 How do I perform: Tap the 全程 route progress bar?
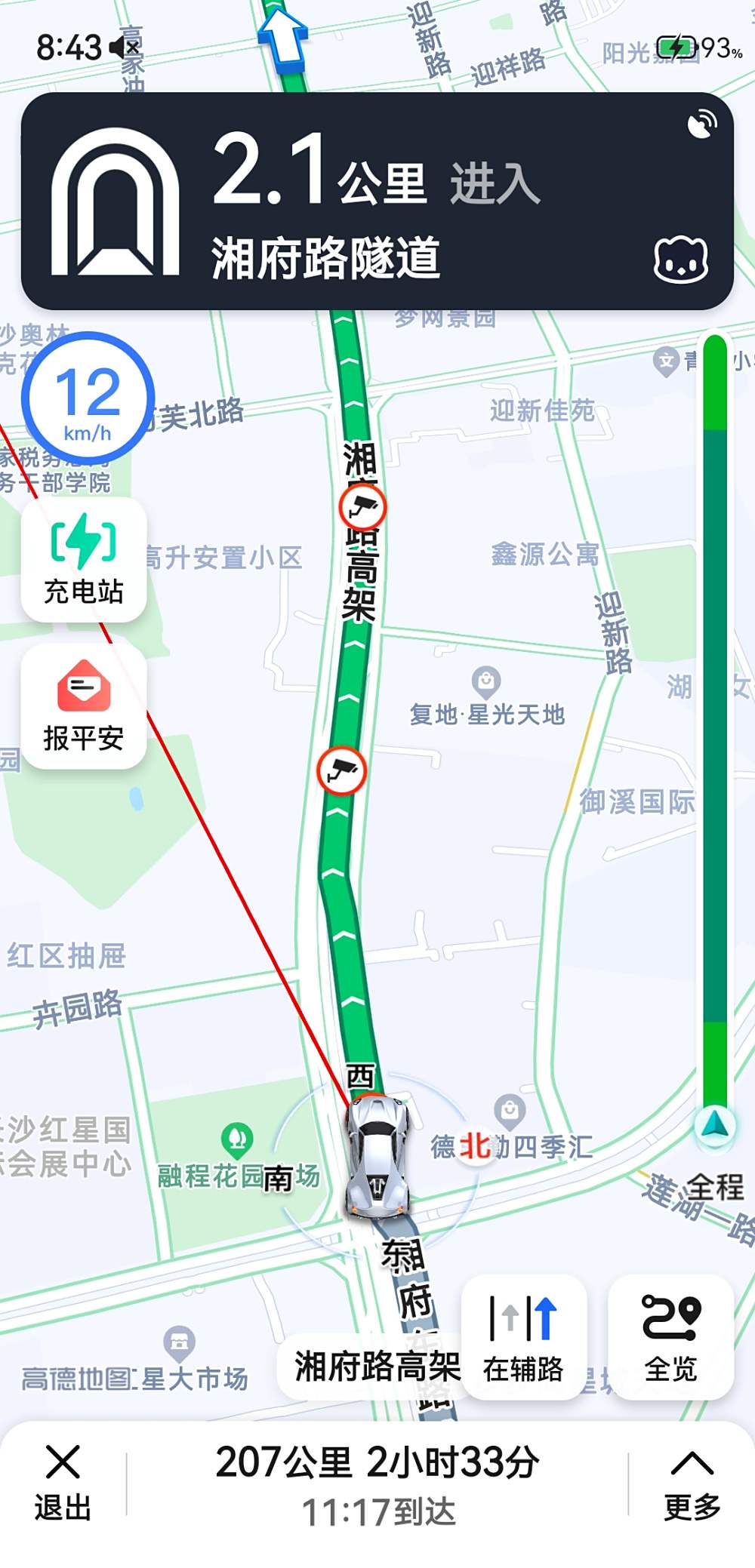715,724
